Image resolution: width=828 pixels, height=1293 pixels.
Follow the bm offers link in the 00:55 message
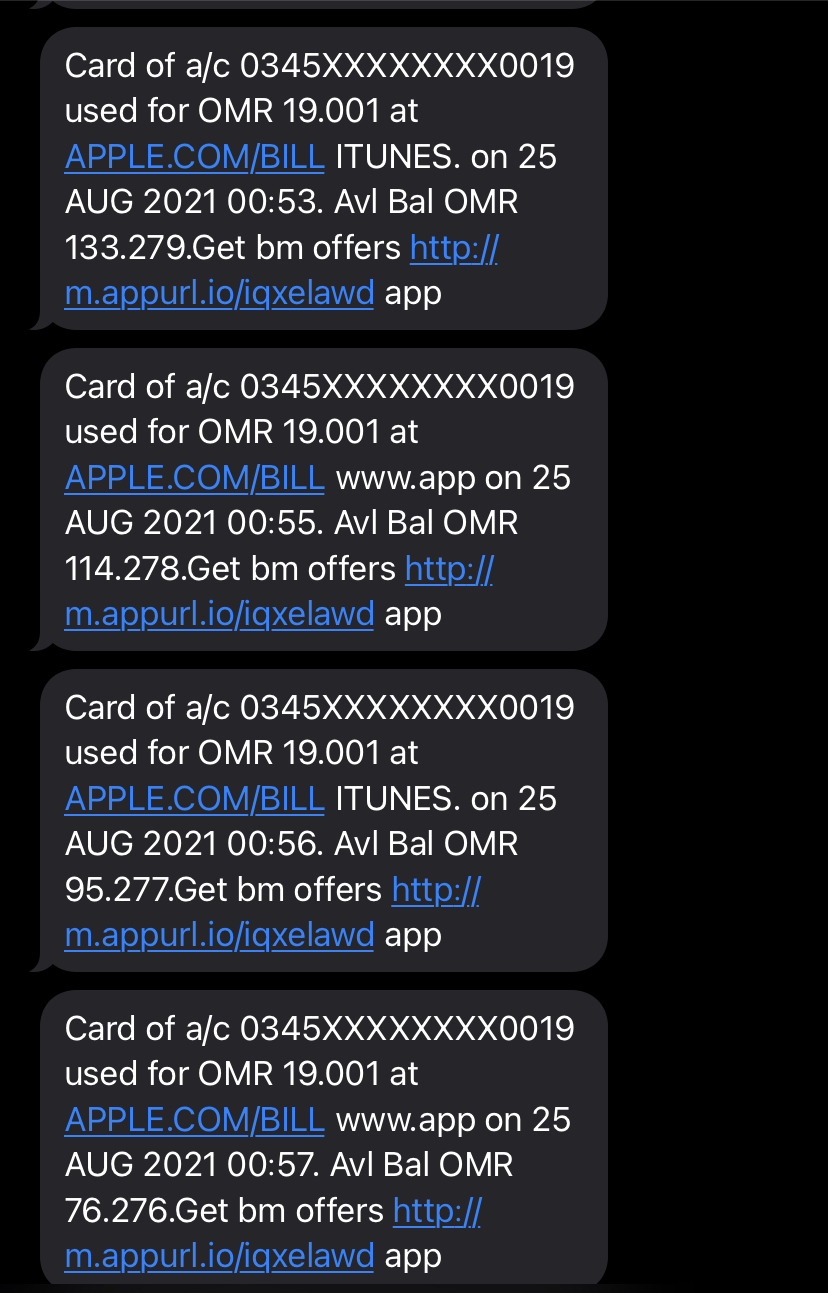(x=219, y=614)
